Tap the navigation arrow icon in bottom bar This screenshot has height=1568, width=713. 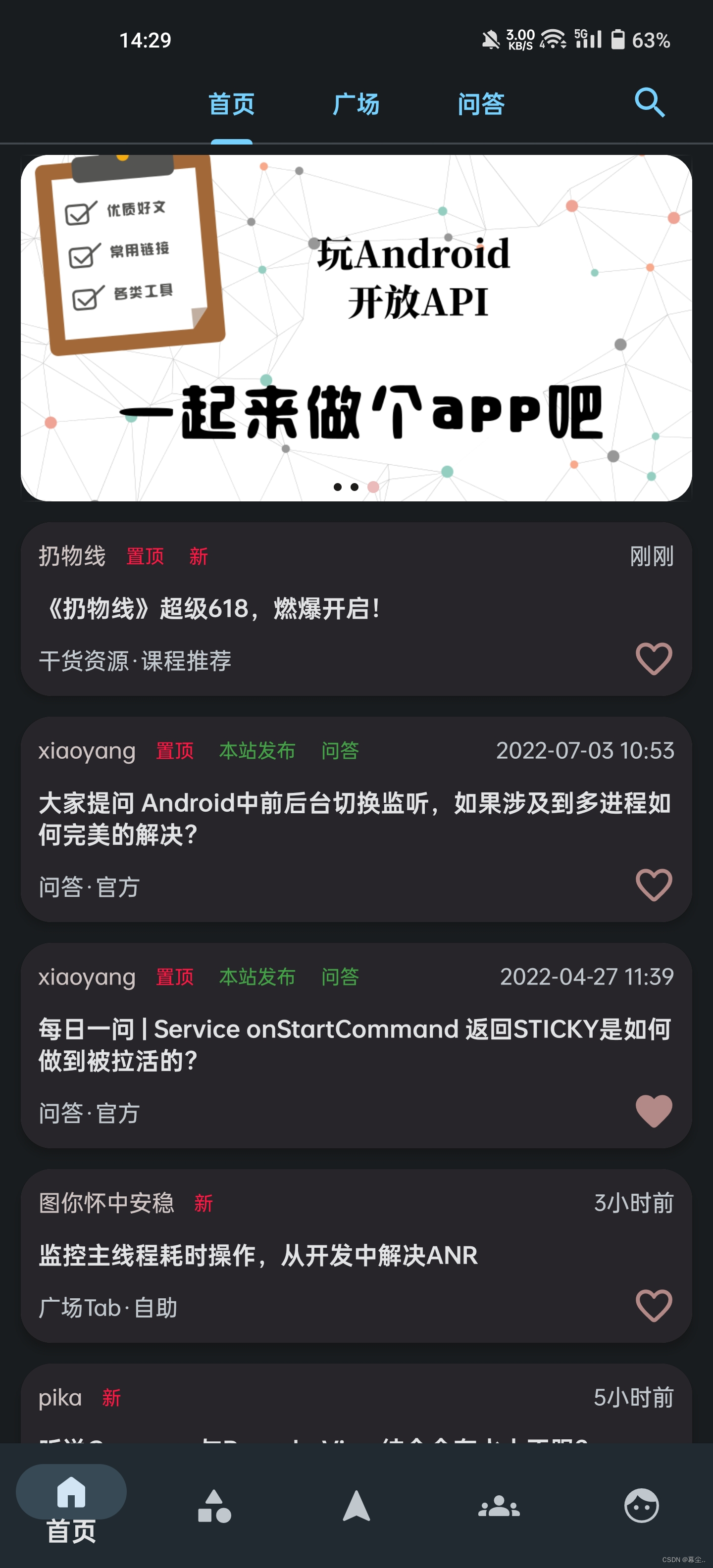(356, 1505)
